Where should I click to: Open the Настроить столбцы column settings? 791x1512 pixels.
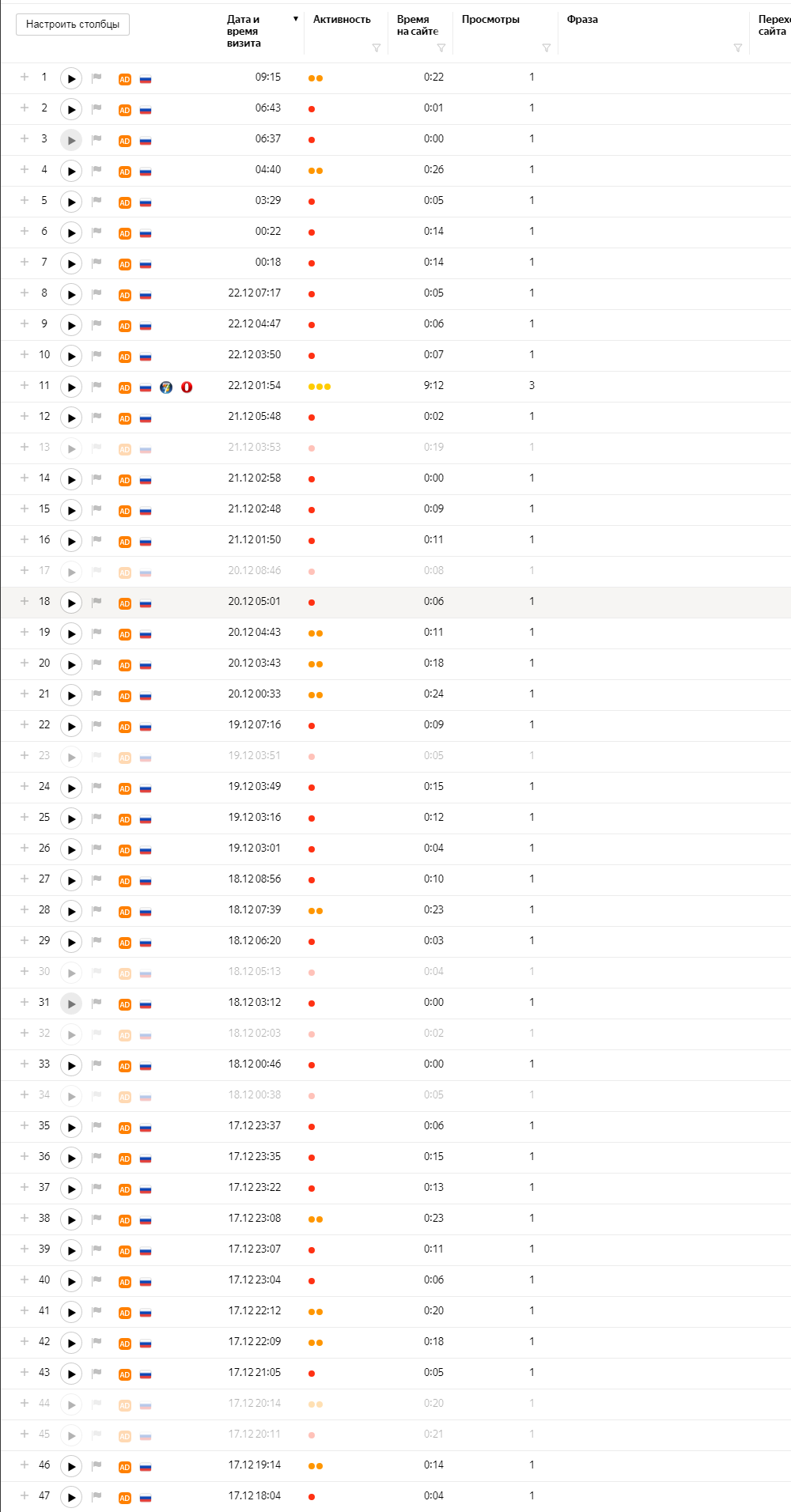[73, 25]
